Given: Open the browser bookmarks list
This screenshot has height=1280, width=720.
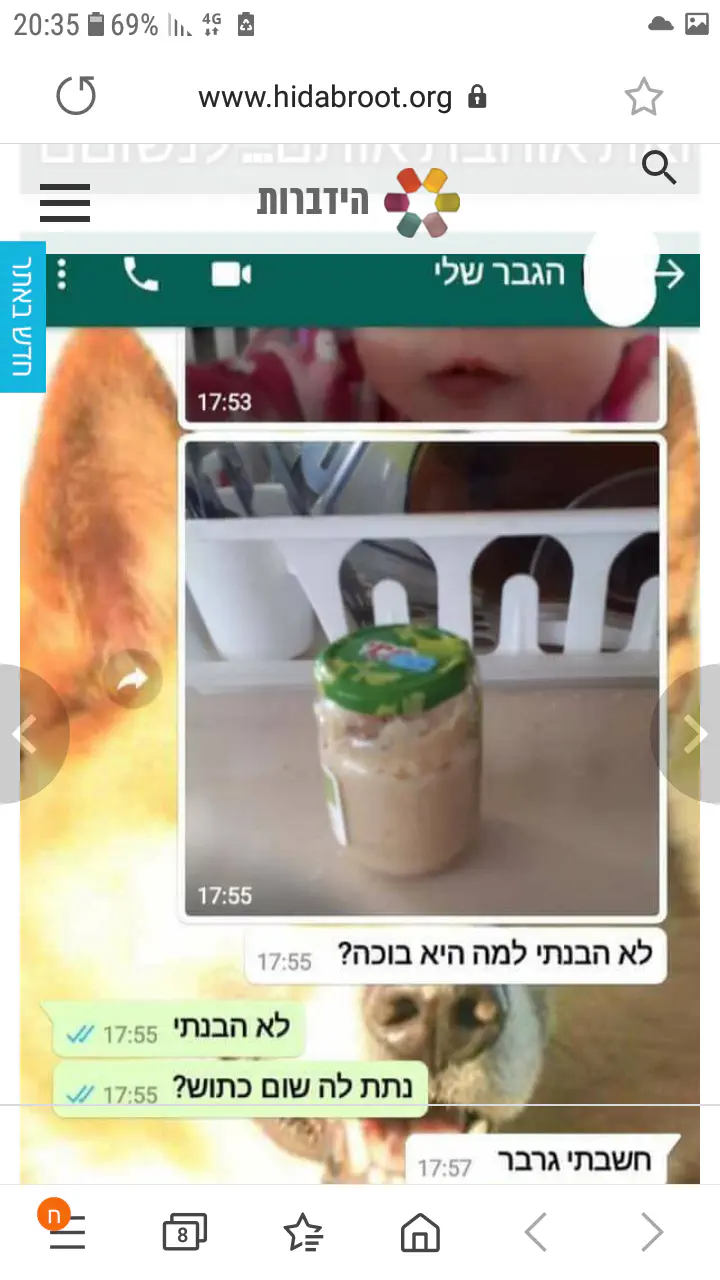Looking at the screenshot, I should [x=303, y=1233].
